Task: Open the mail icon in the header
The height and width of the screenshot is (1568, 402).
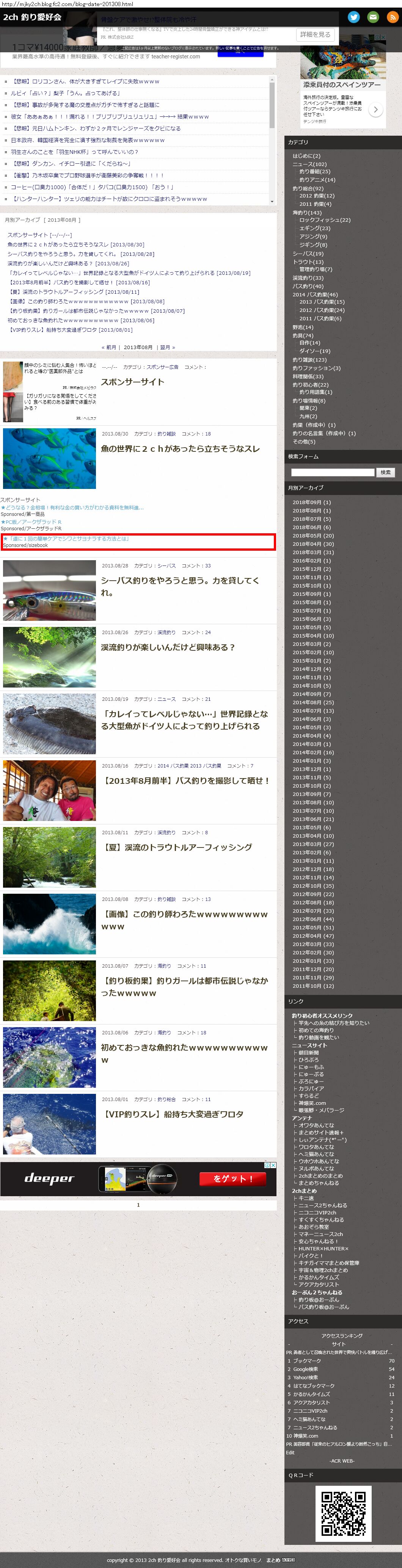Action: [373, 17]
